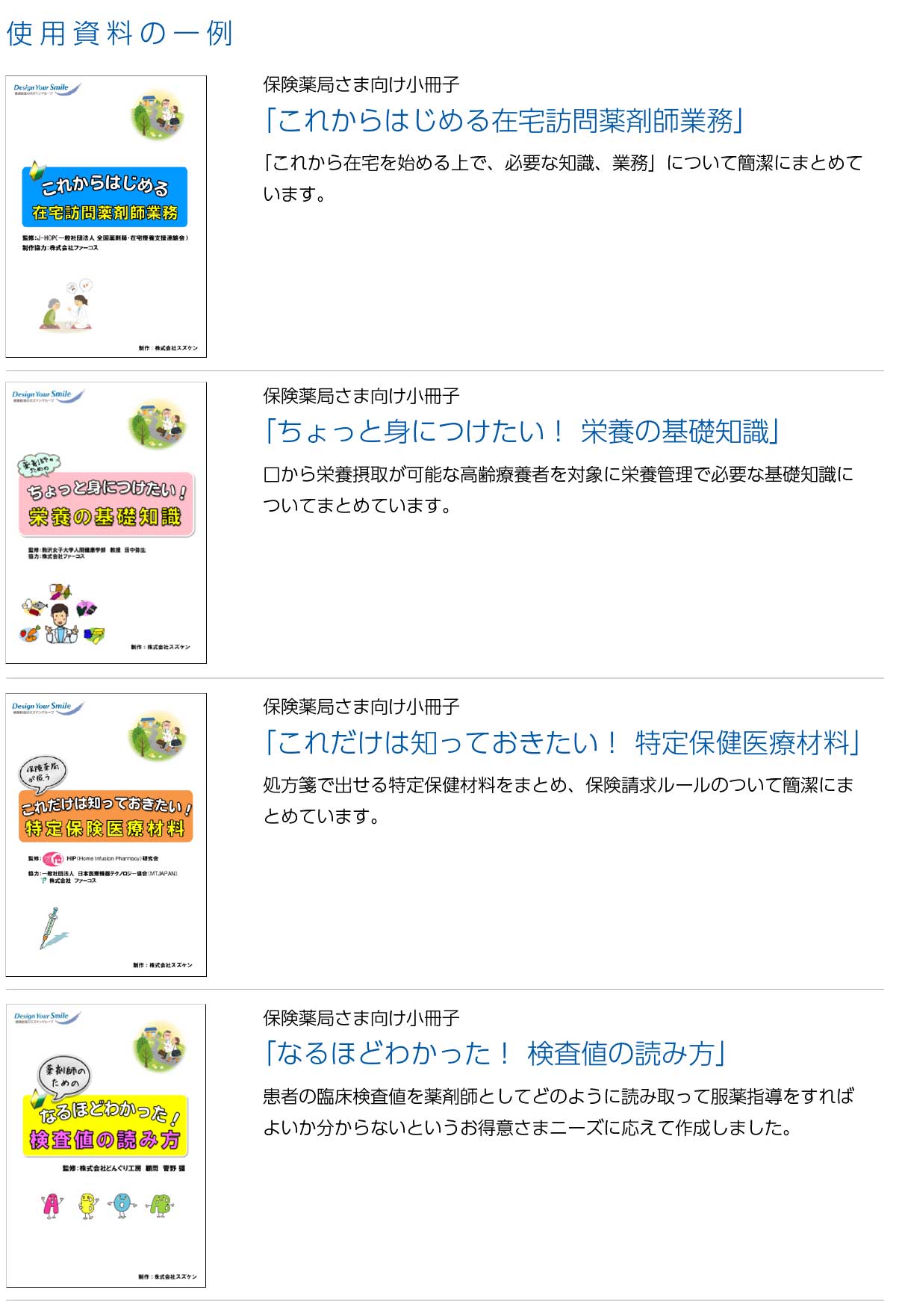Open the なるほどわかった！検査値の読み方 title link
Viewport: 899px width, 1316px height.
[x=495, y=1053]
